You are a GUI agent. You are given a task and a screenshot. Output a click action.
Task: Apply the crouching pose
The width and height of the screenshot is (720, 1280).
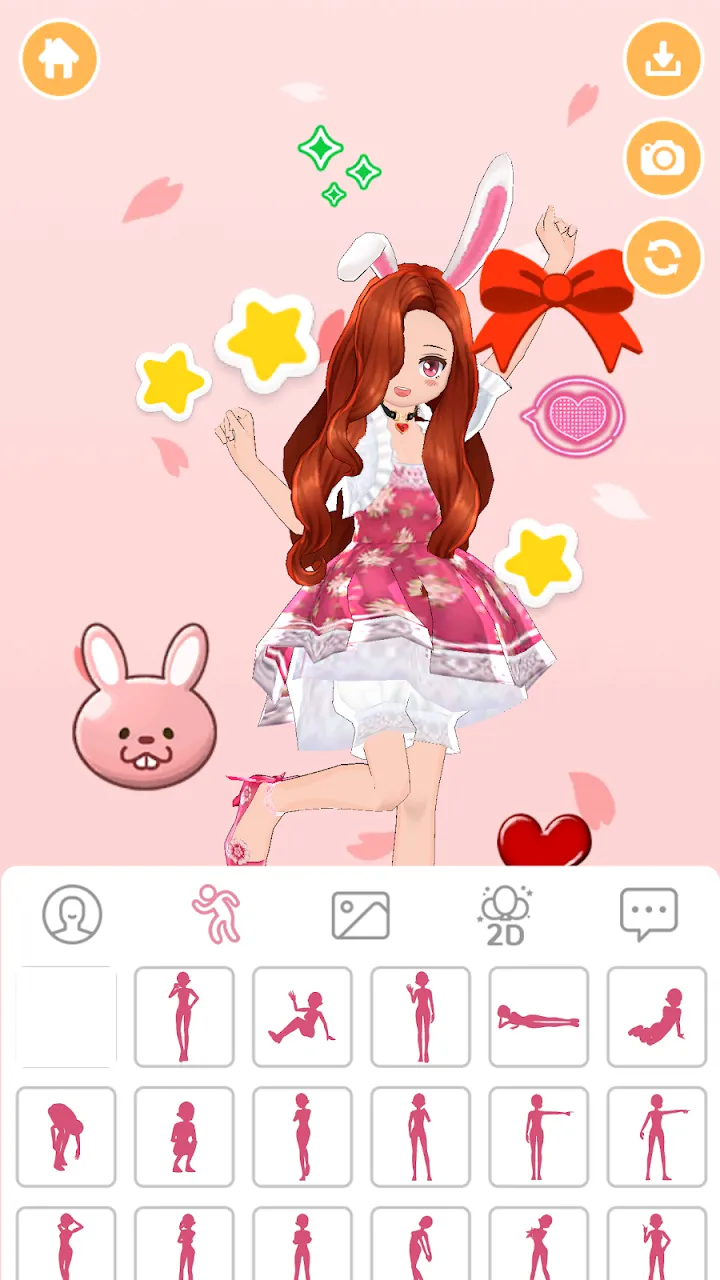(x=184, y=1136)
